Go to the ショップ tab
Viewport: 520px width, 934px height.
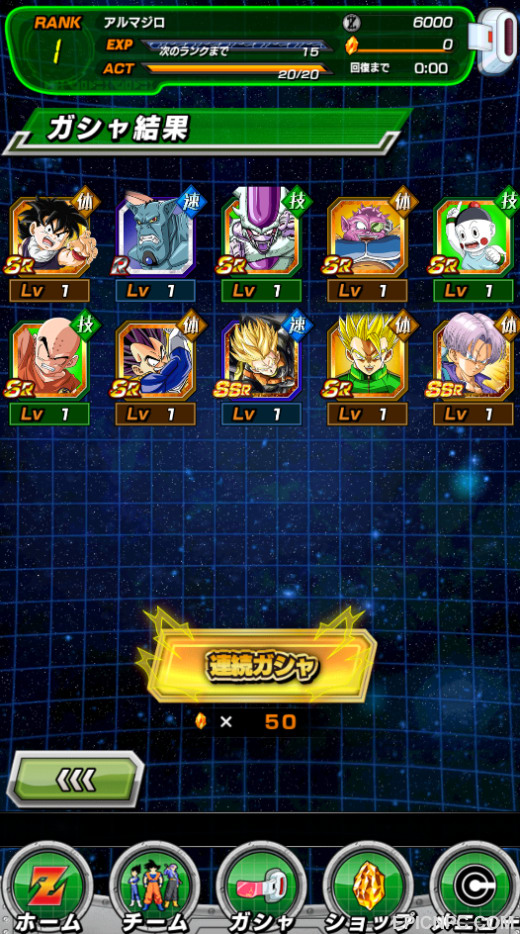tap(368, 889)
